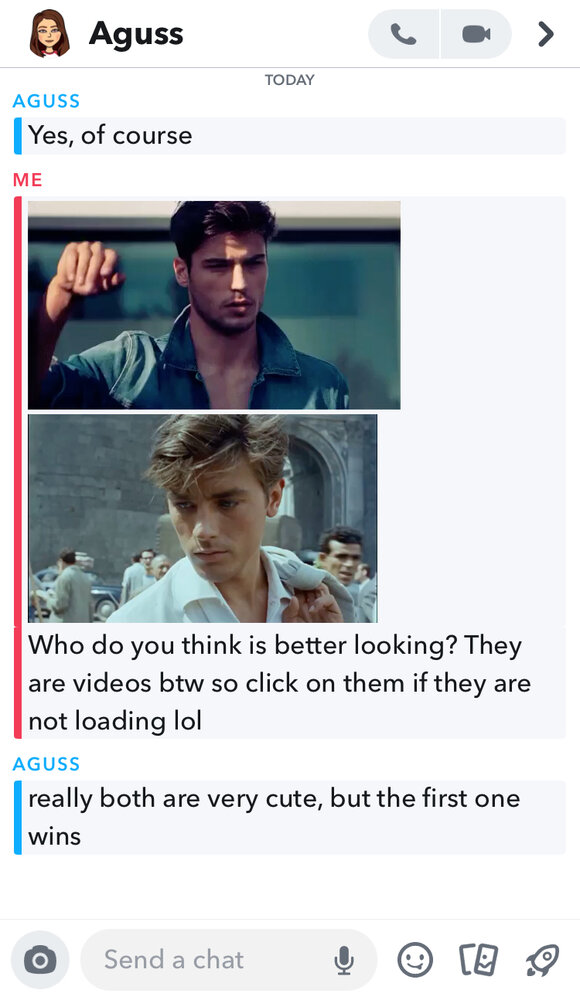Start a voice call with Aguss
This screenshot has height=1000, width=580.
pyautogui.click(x=403, y=34)
